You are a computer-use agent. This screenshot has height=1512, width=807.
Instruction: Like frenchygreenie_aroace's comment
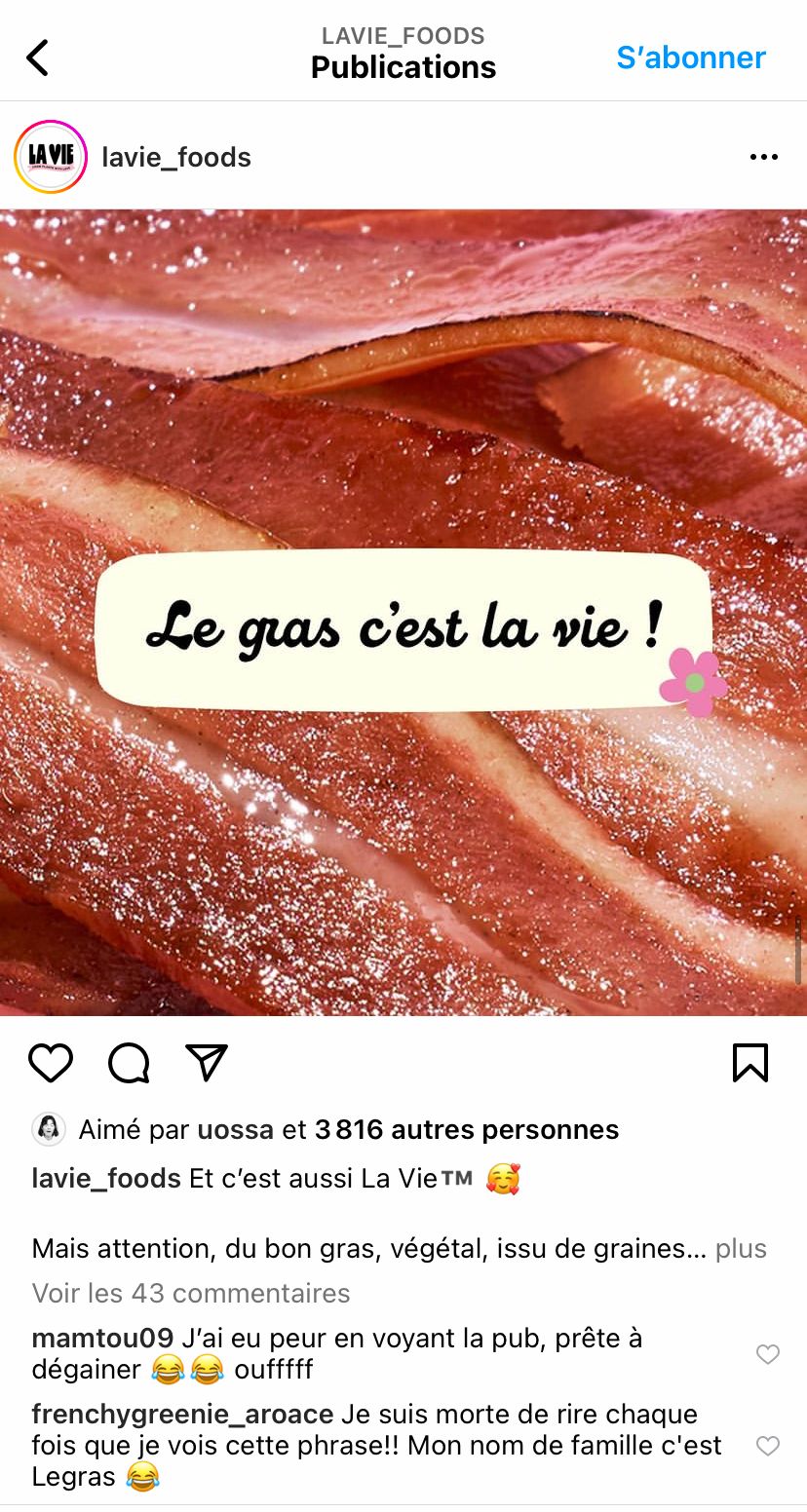tap(768, 1446)
